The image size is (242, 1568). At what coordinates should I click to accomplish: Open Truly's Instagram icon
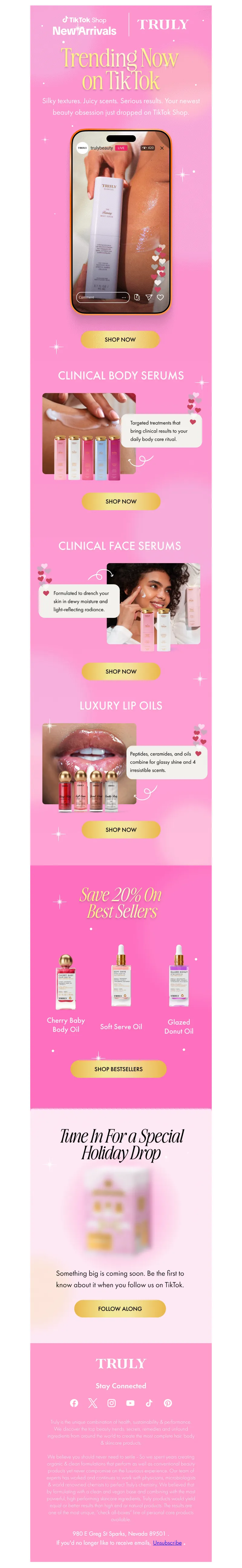[112, 1402]
